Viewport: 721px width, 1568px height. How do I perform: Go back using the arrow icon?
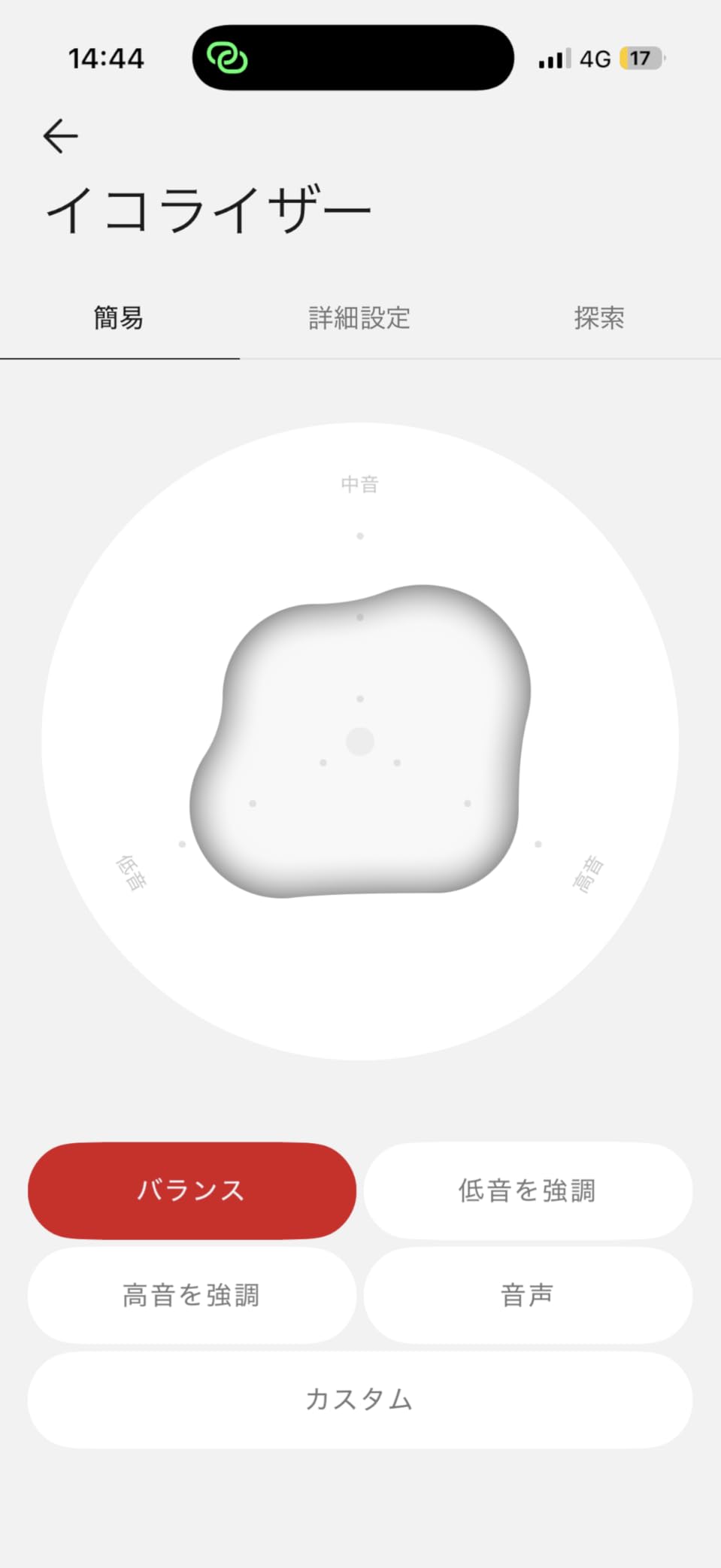60,136
